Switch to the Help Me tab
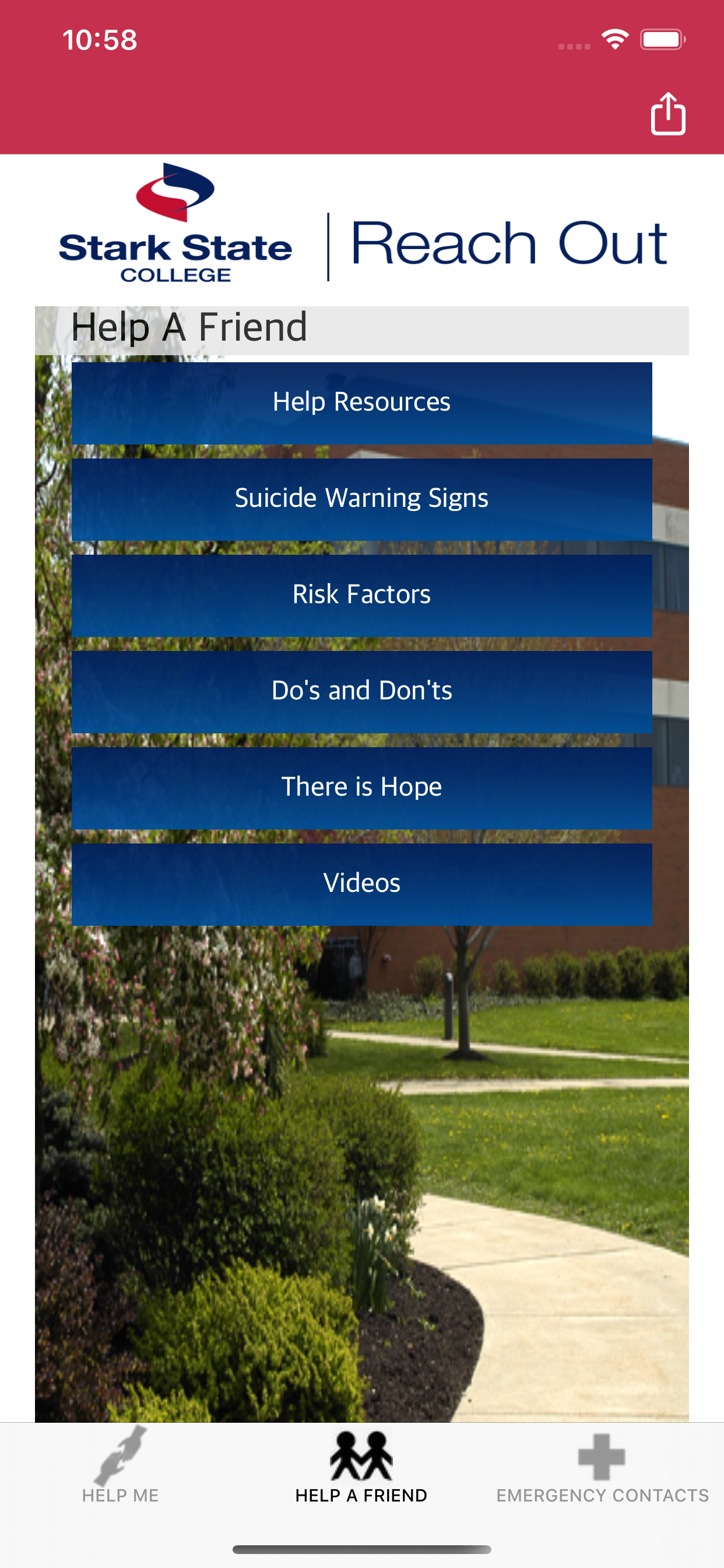 point(121,1466)
